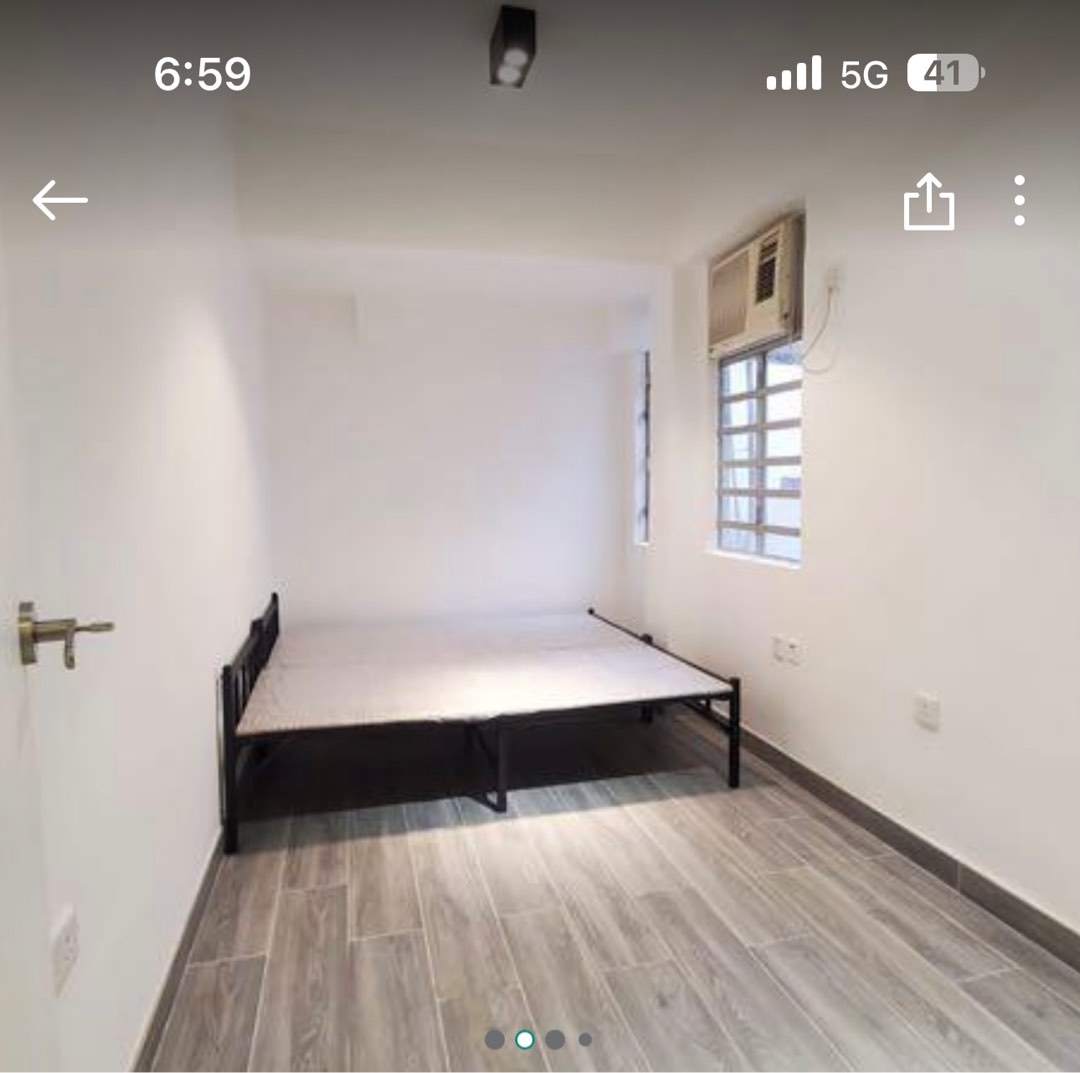Share this listing photo
The height and width of the screenshot is (1073, 1080).
pos(928,201)
